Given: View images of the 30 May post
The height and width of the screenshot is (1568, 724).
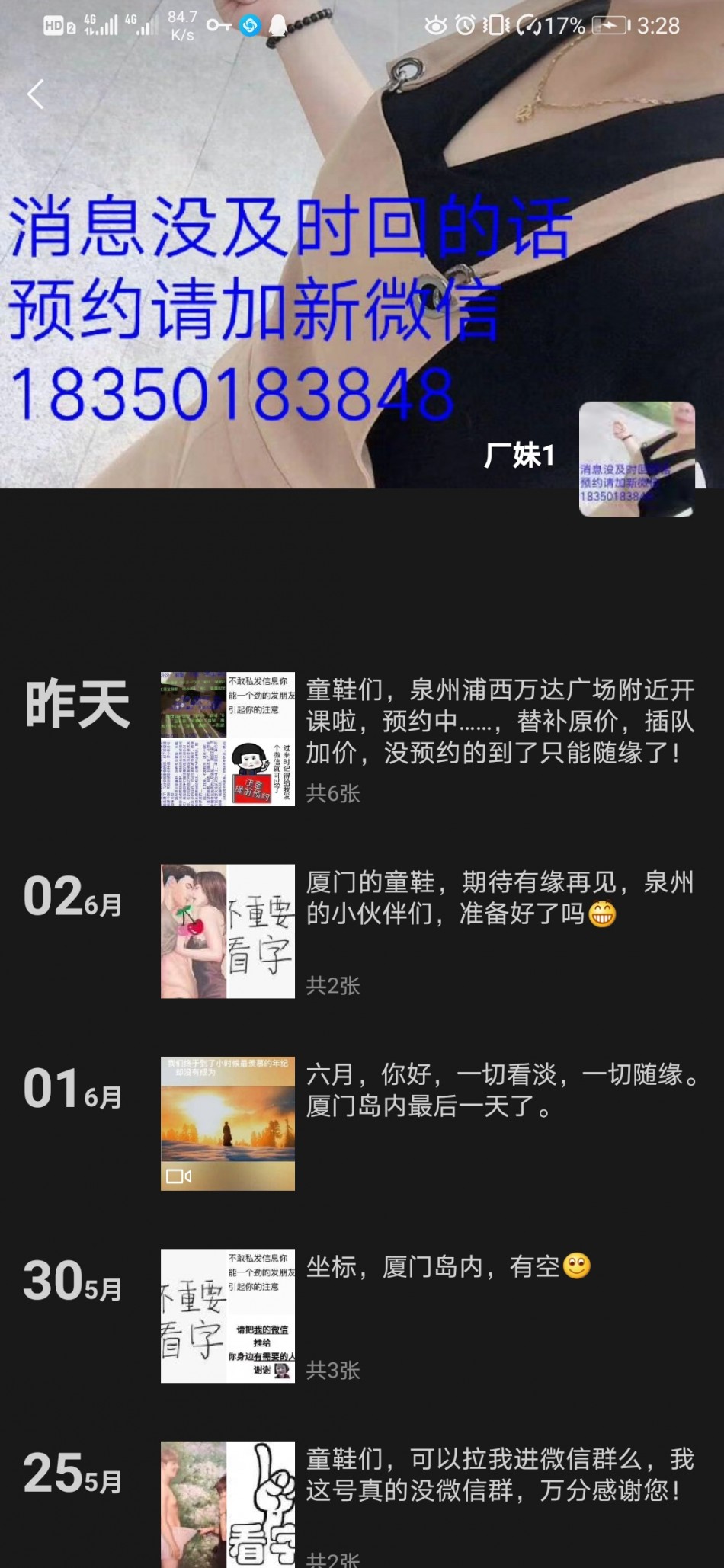Looking at the screenshot, I should click(x=227, y=1315).
